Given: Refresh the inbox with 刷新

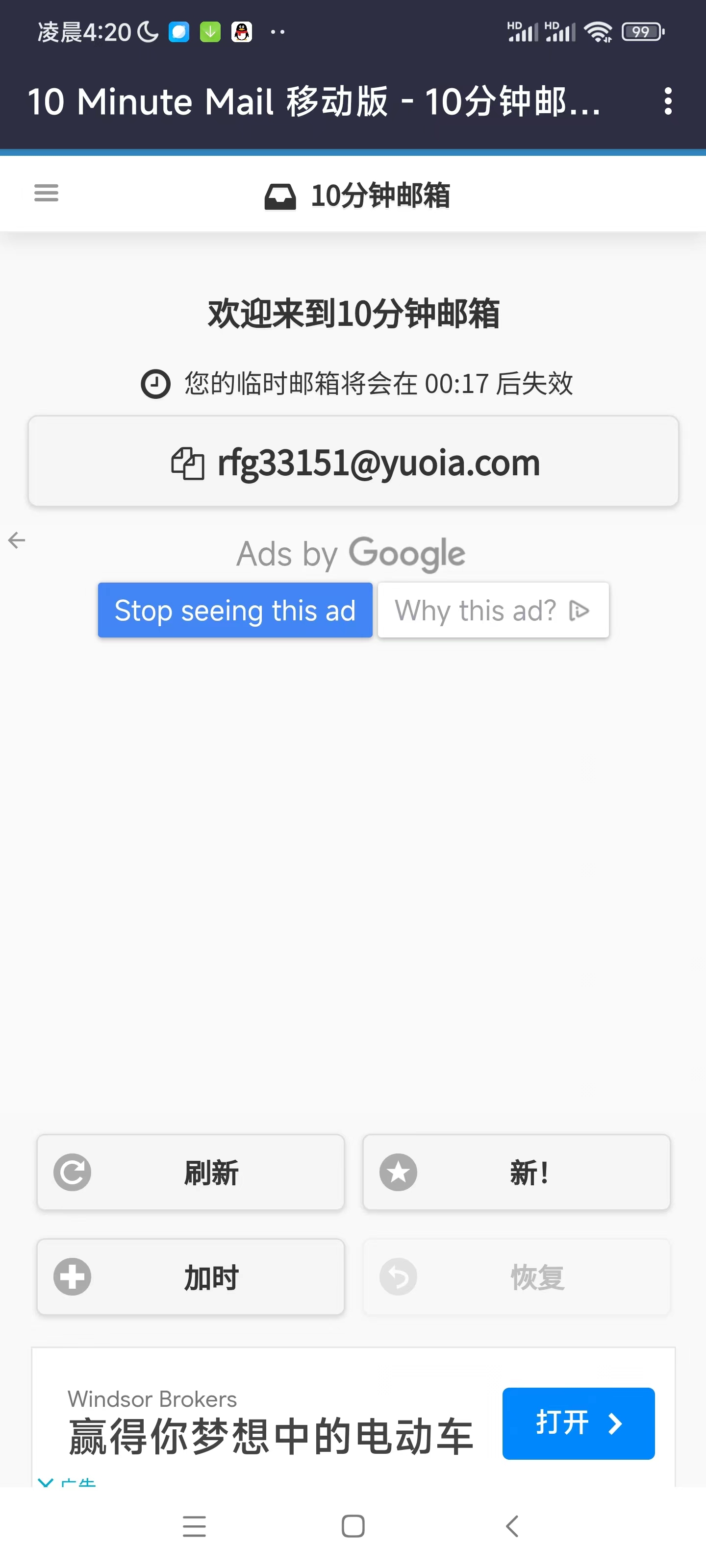Looking at the screenshot, I should (x=191, y=1173).
